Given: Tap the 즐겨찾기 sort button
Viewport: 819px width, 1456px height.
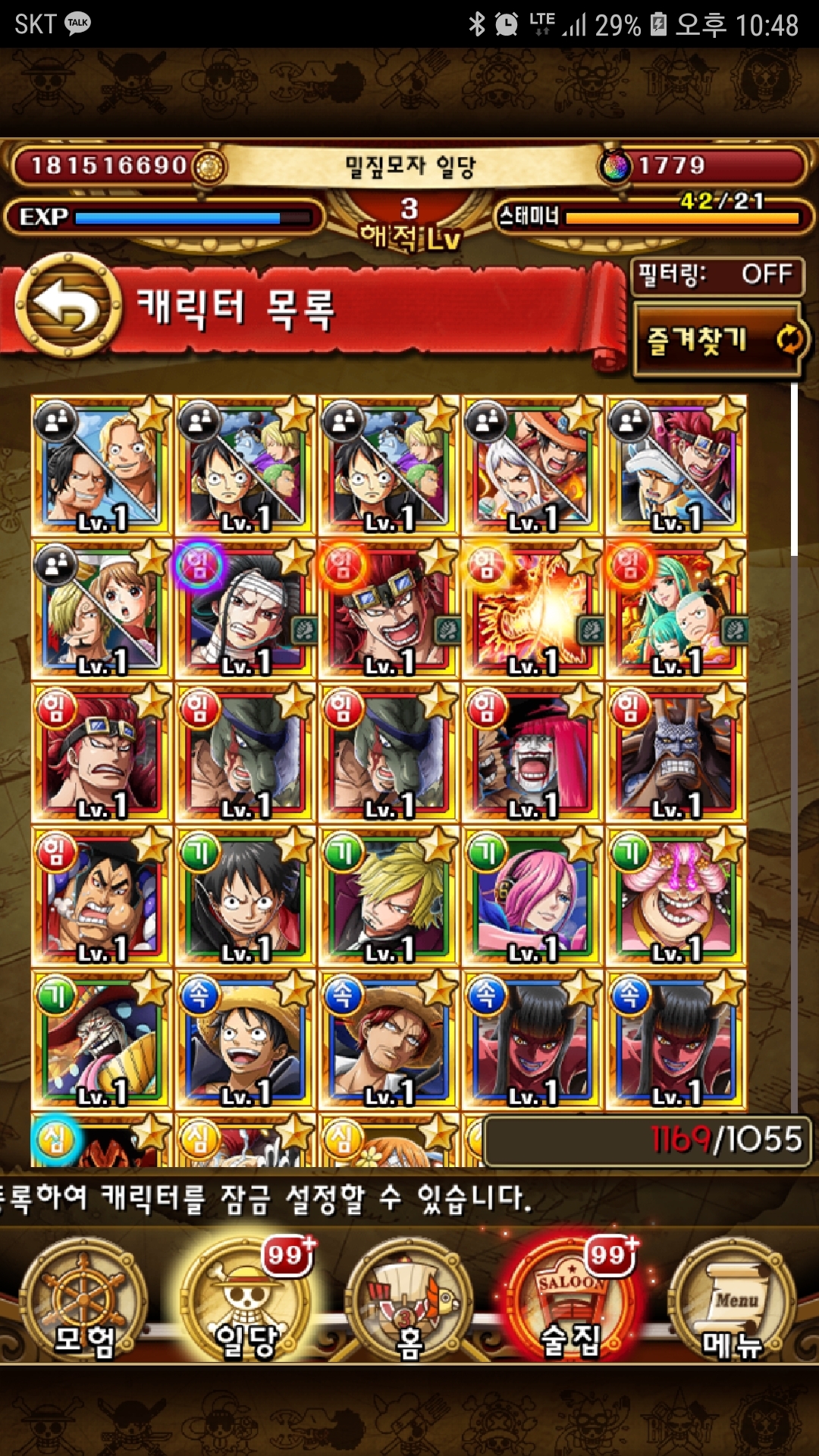Looking at the screenshot, I should pyautogui.click(x=716, y=340).
